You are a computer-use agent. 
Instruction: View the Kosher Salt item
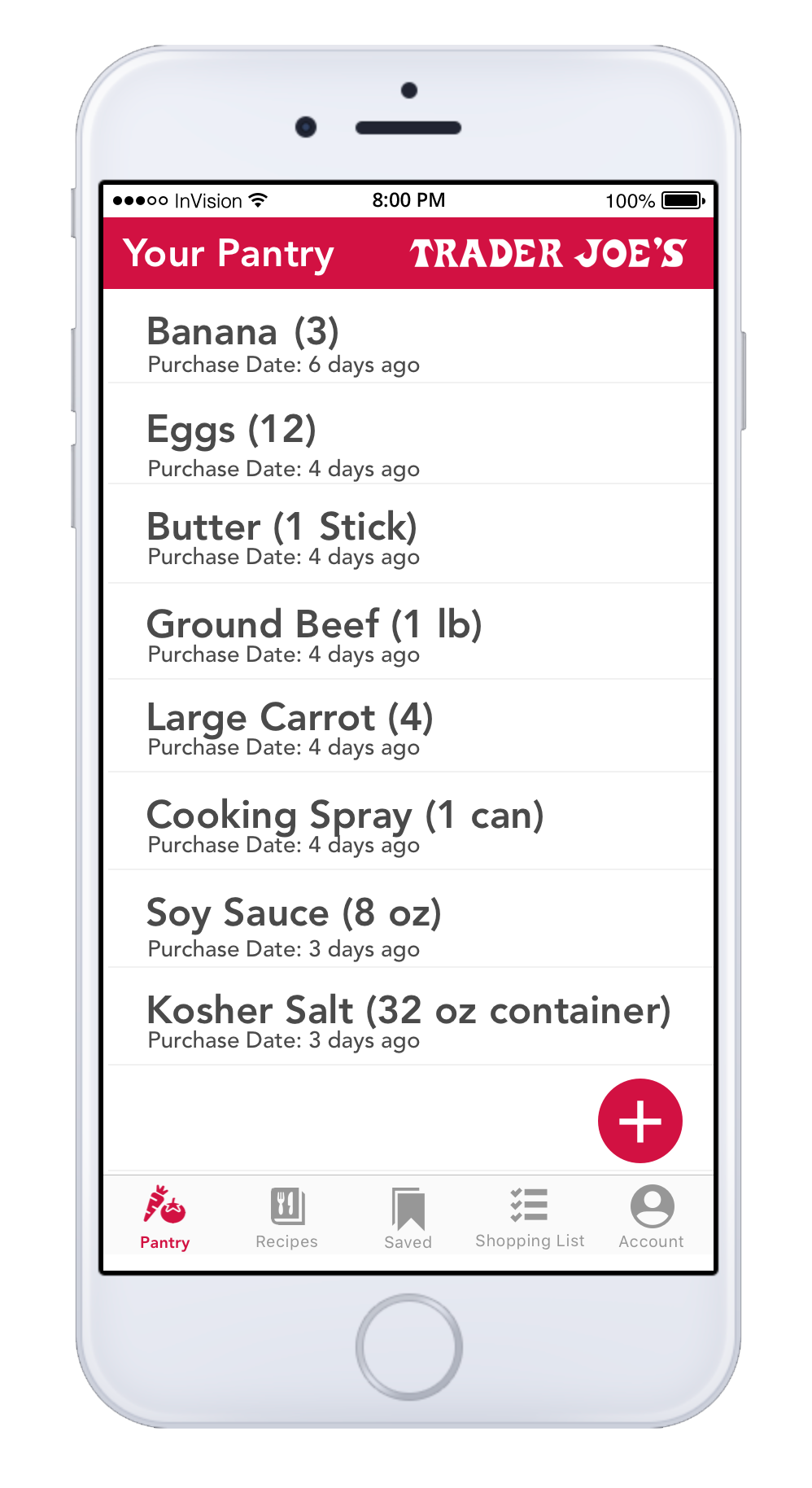coord(410,1017)
